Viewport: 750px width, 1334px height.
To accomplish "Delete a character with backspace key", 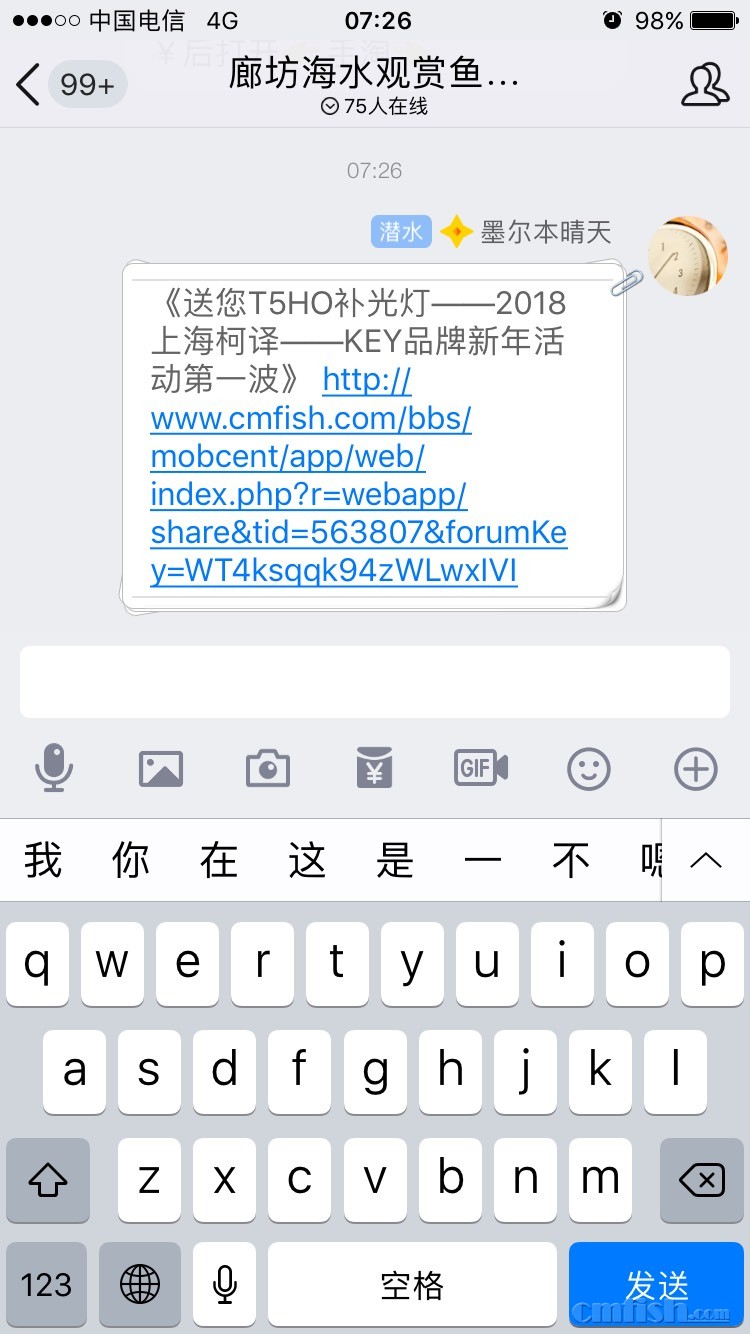I will pyautogui.click(x=701, y=1180).
